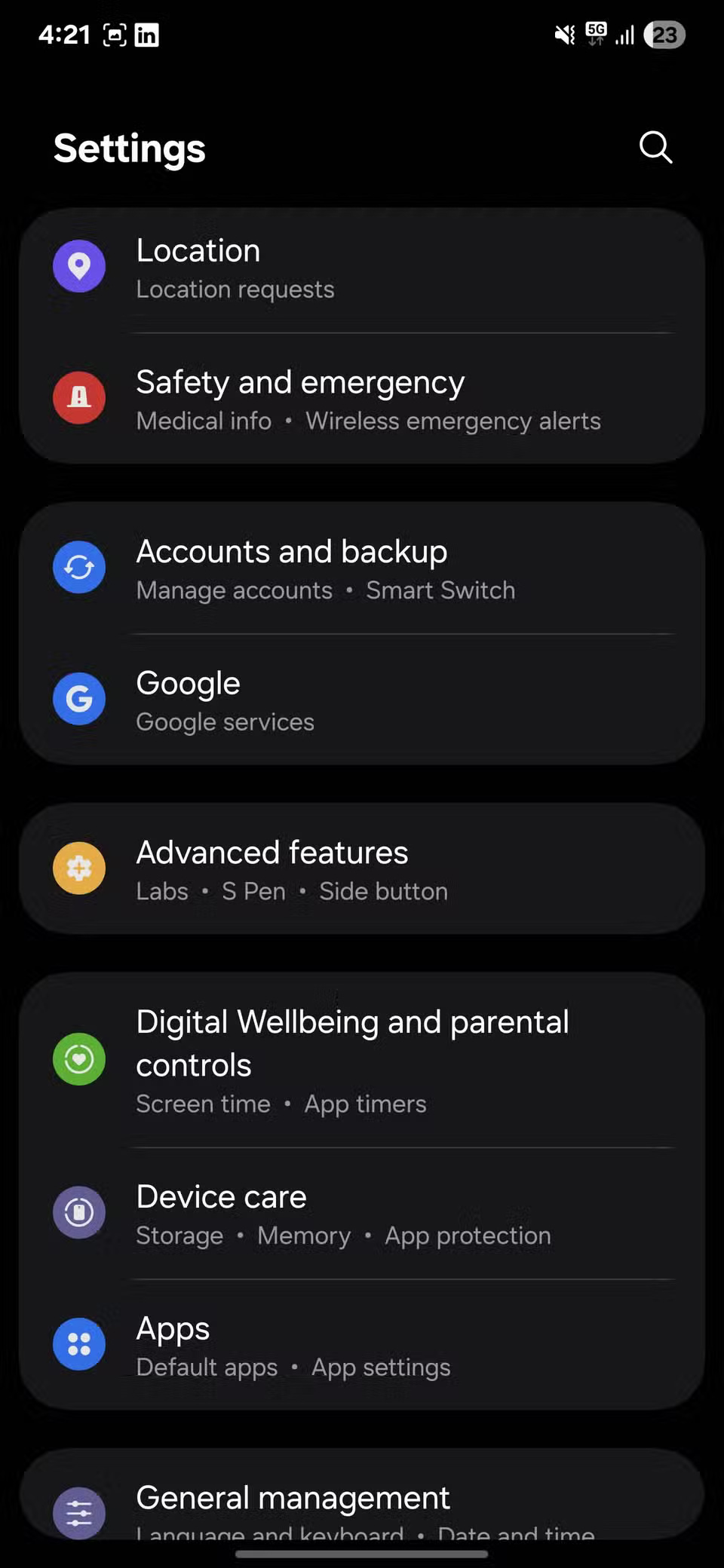
Task: Open the LinkedIn notification in status bar
Action: click(147, 34)
